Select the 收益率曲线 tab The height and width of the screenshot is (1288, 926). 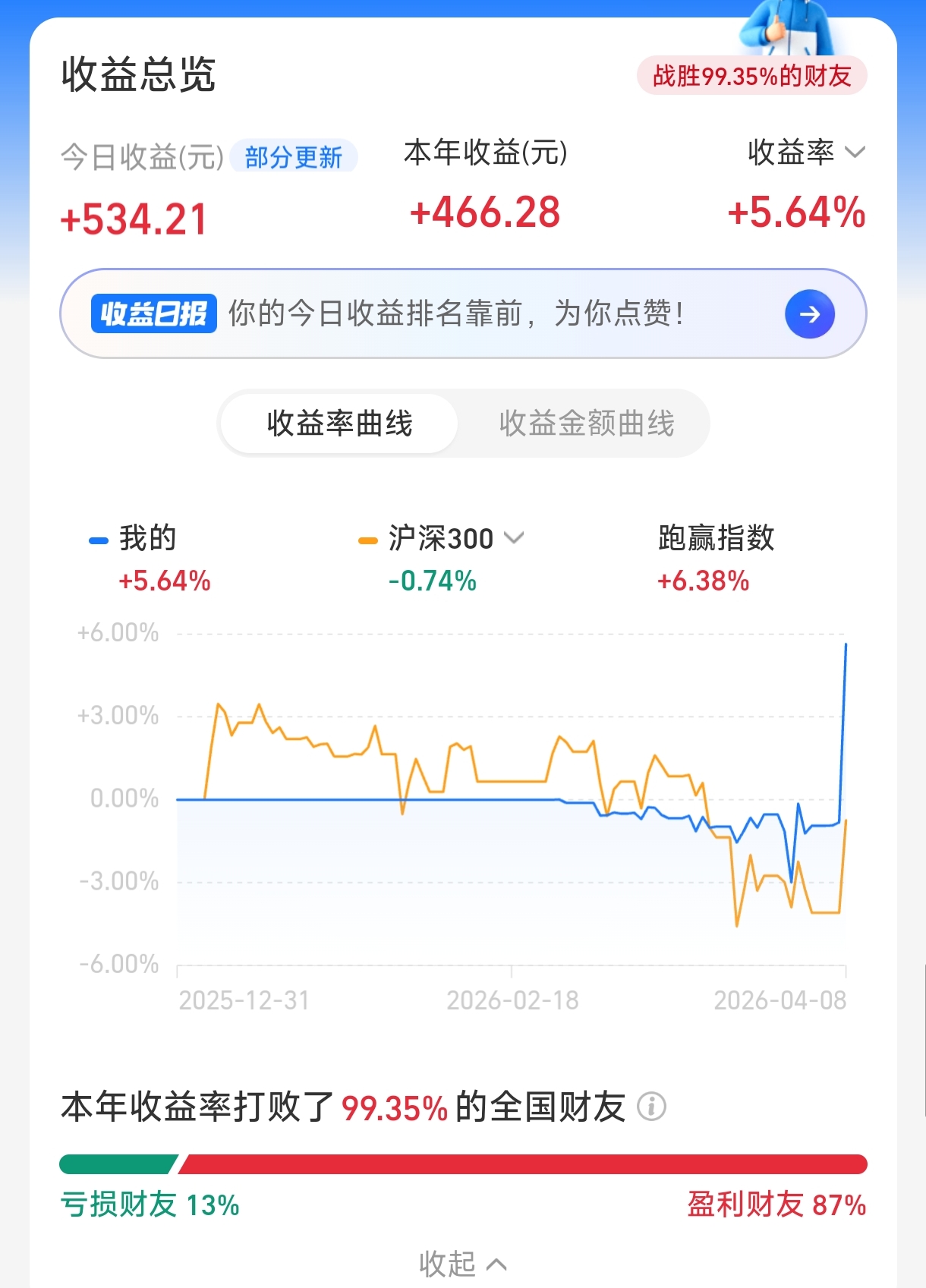pyautogui.click(x=339, y=424)
